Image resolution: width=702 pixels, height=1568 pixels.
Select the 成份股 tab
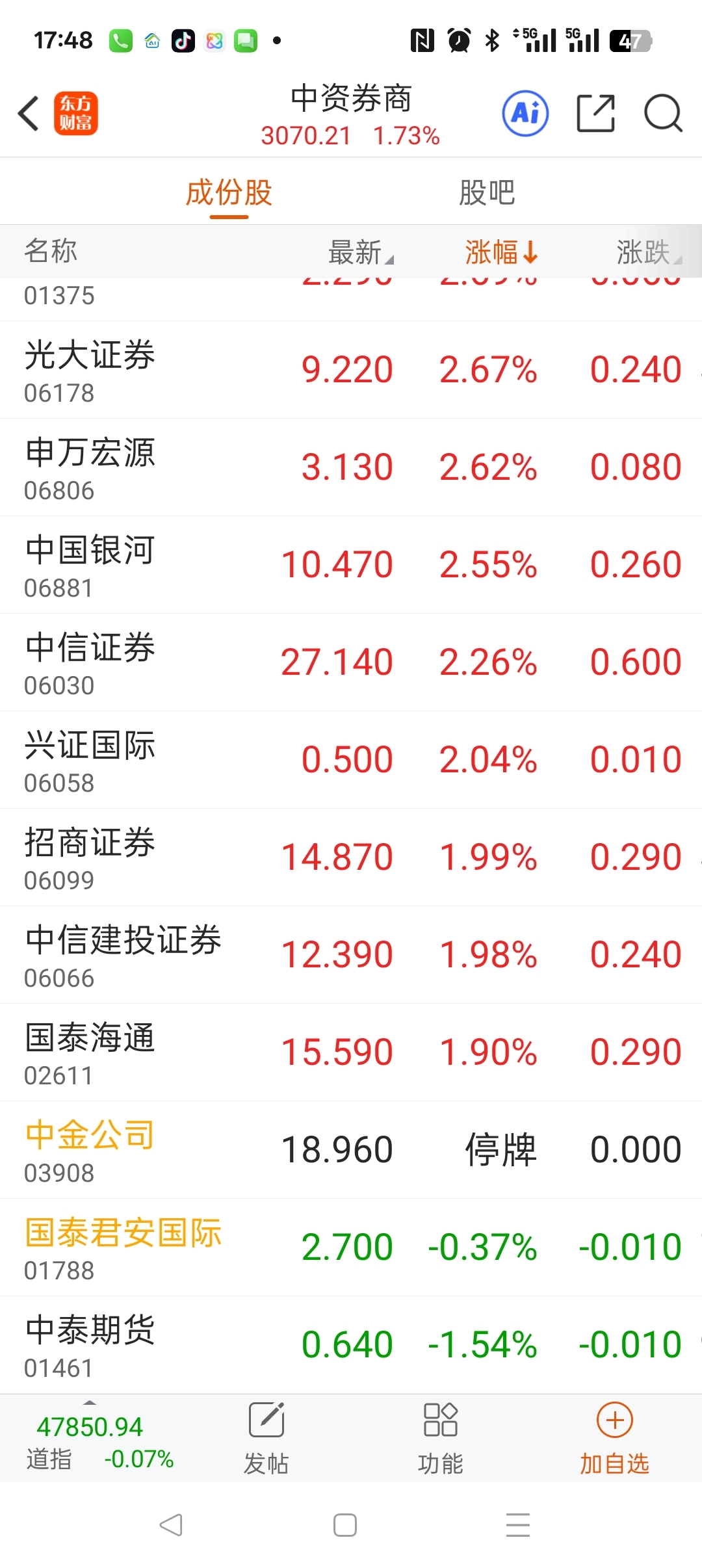tap(229, 193)
